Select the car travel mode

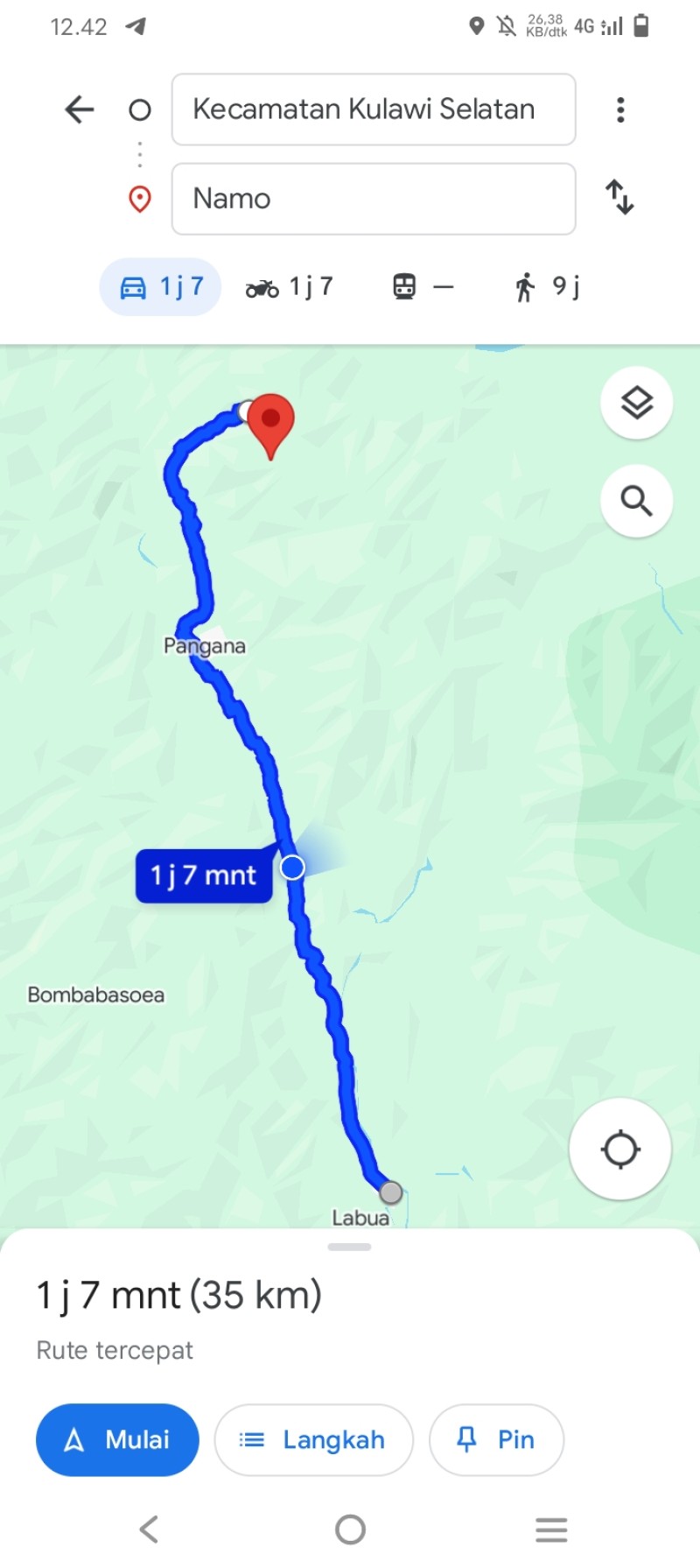click(160, 286)
